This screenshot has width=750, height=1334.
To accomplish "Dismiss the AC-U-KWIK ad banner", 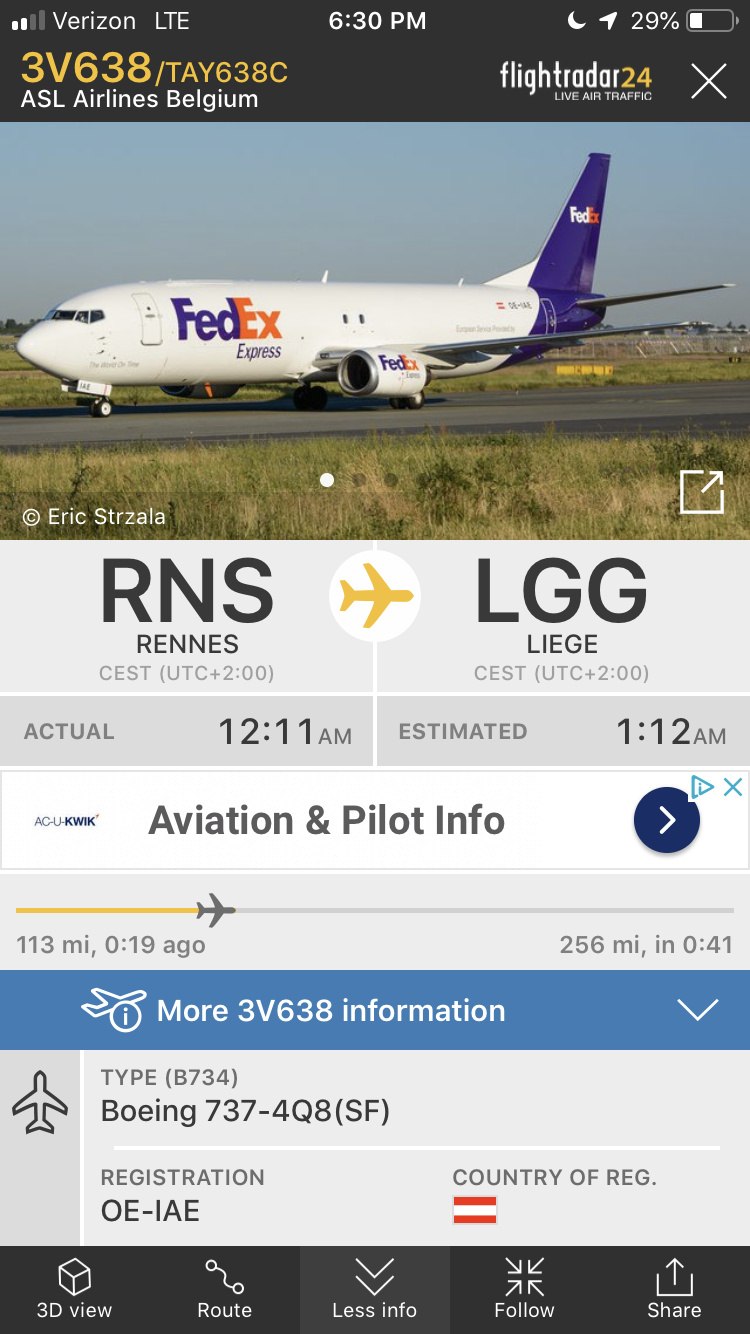I will coord(733,787).
